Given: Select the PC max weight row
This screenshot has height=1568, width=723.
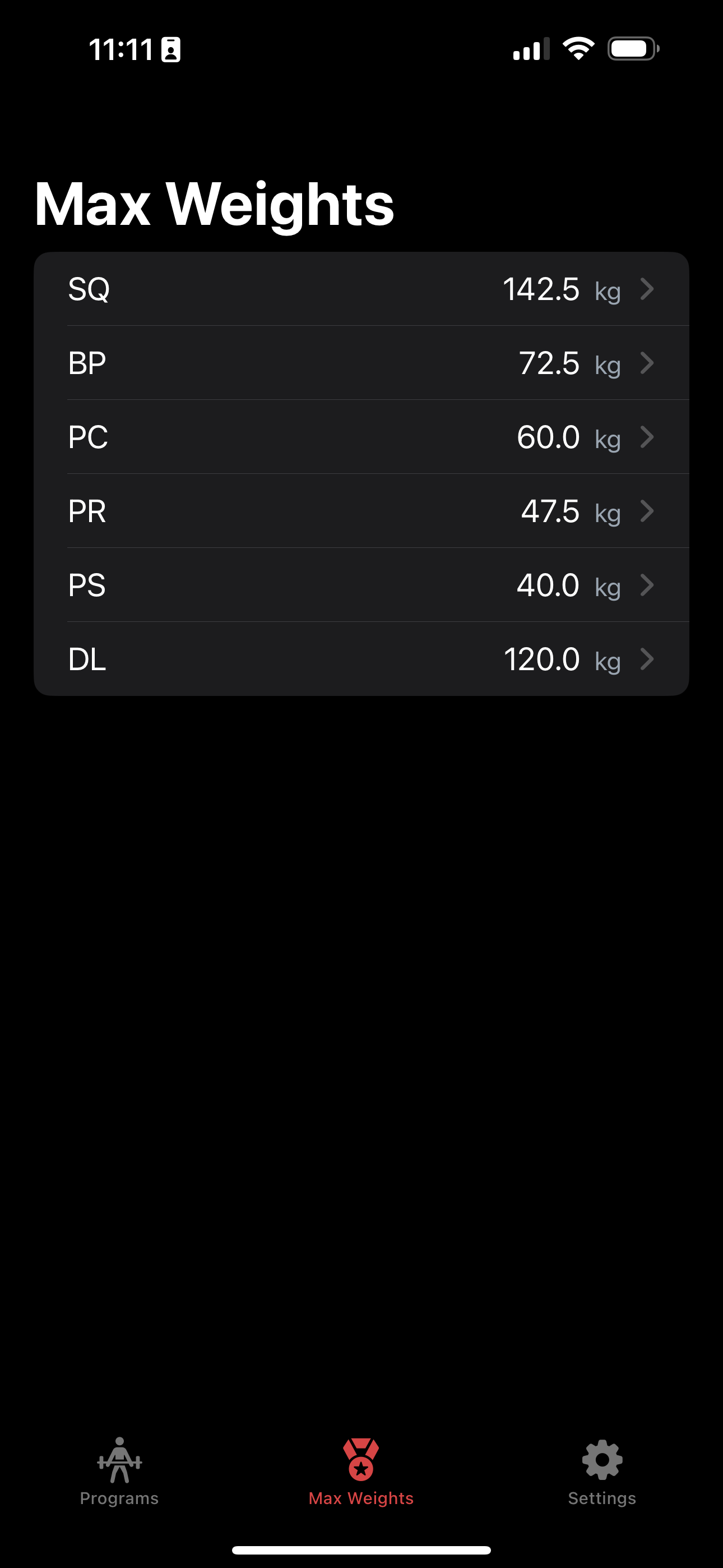Looking at the screenshot, I should pos(361,437).
